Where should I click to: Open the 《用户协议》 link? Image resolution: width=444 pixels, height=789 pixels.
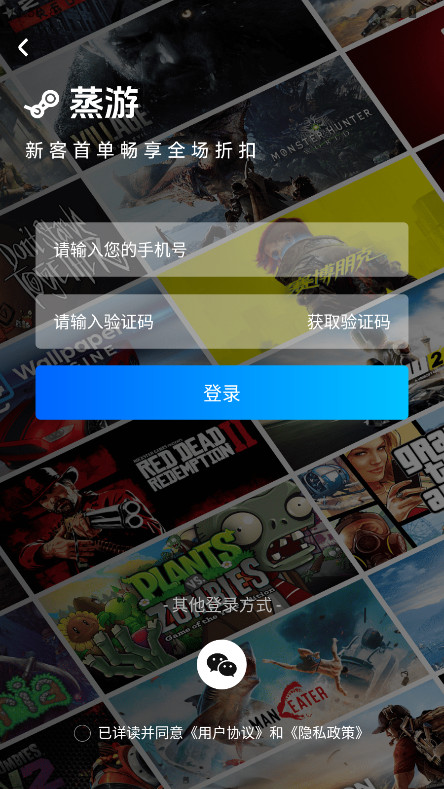225,733
